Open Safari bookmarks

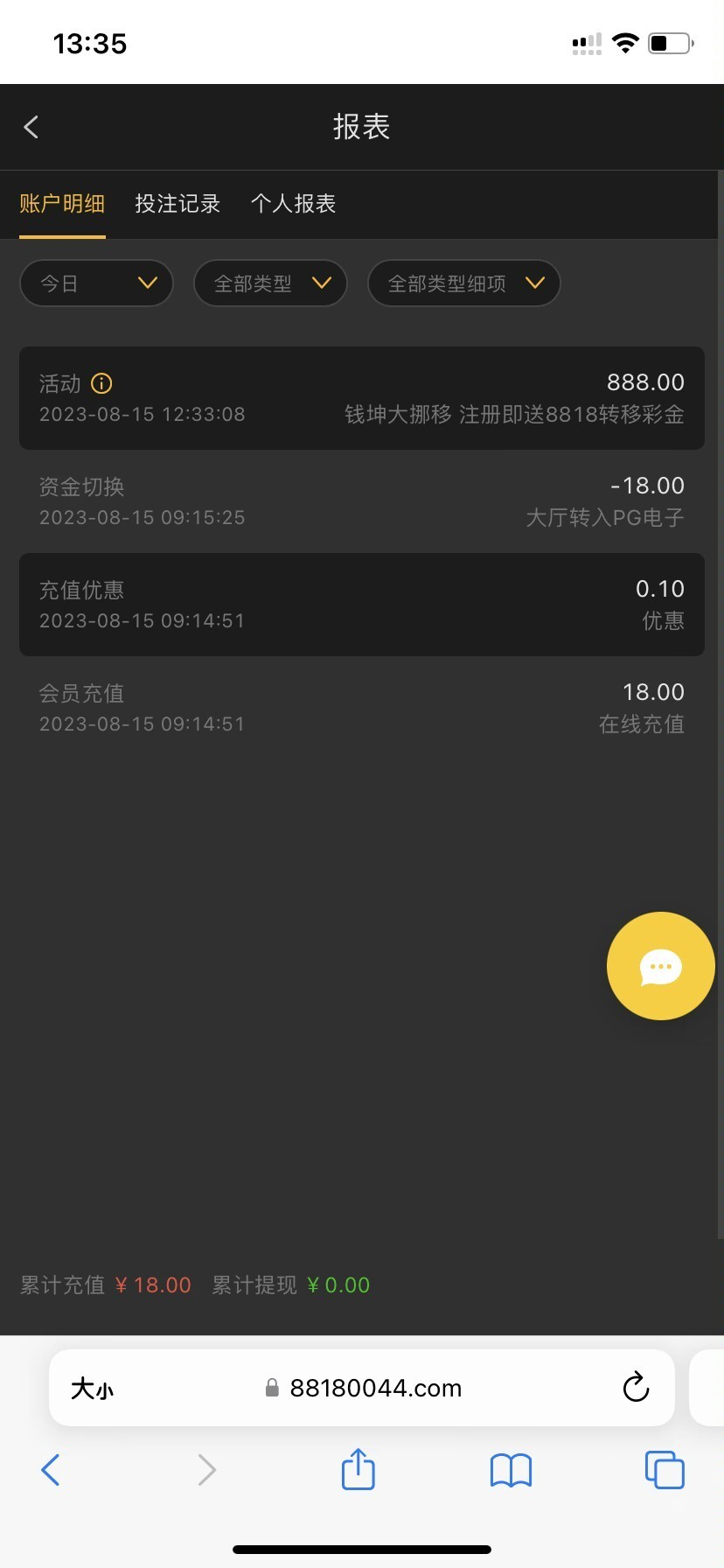511,1469
